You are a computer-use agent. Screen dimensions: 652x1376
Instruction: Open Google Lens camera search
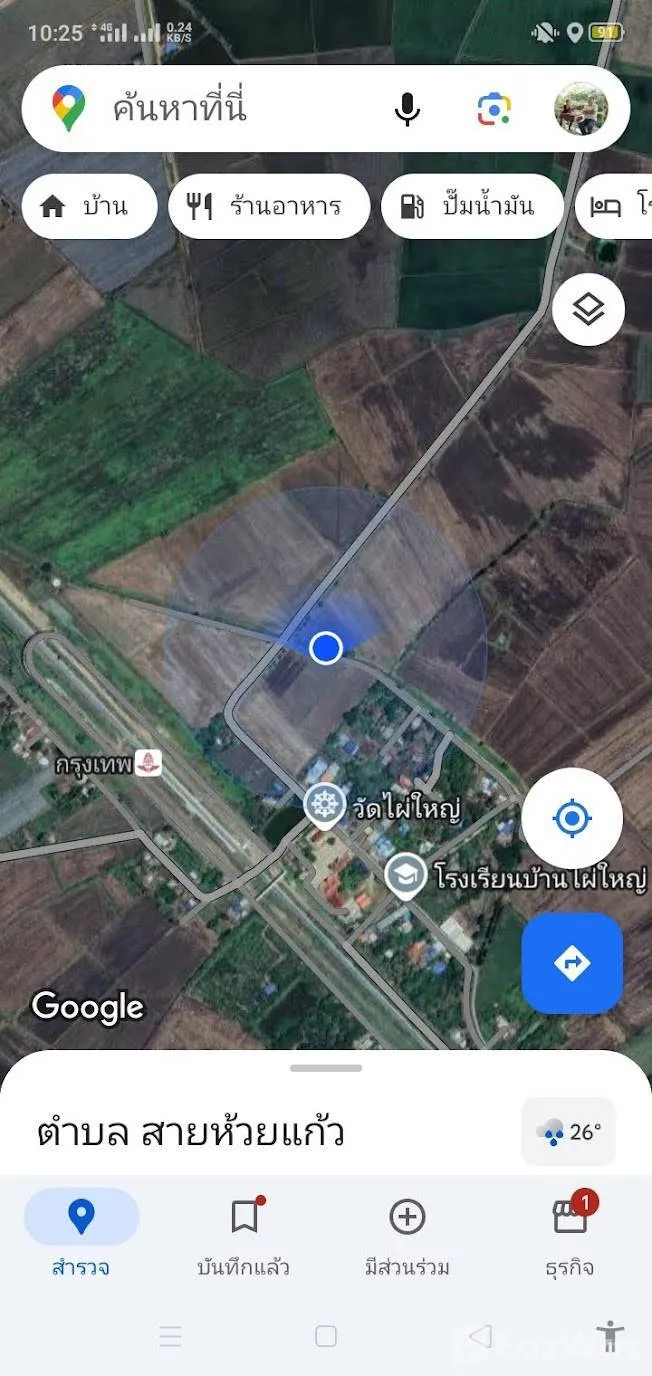point(494,108)
